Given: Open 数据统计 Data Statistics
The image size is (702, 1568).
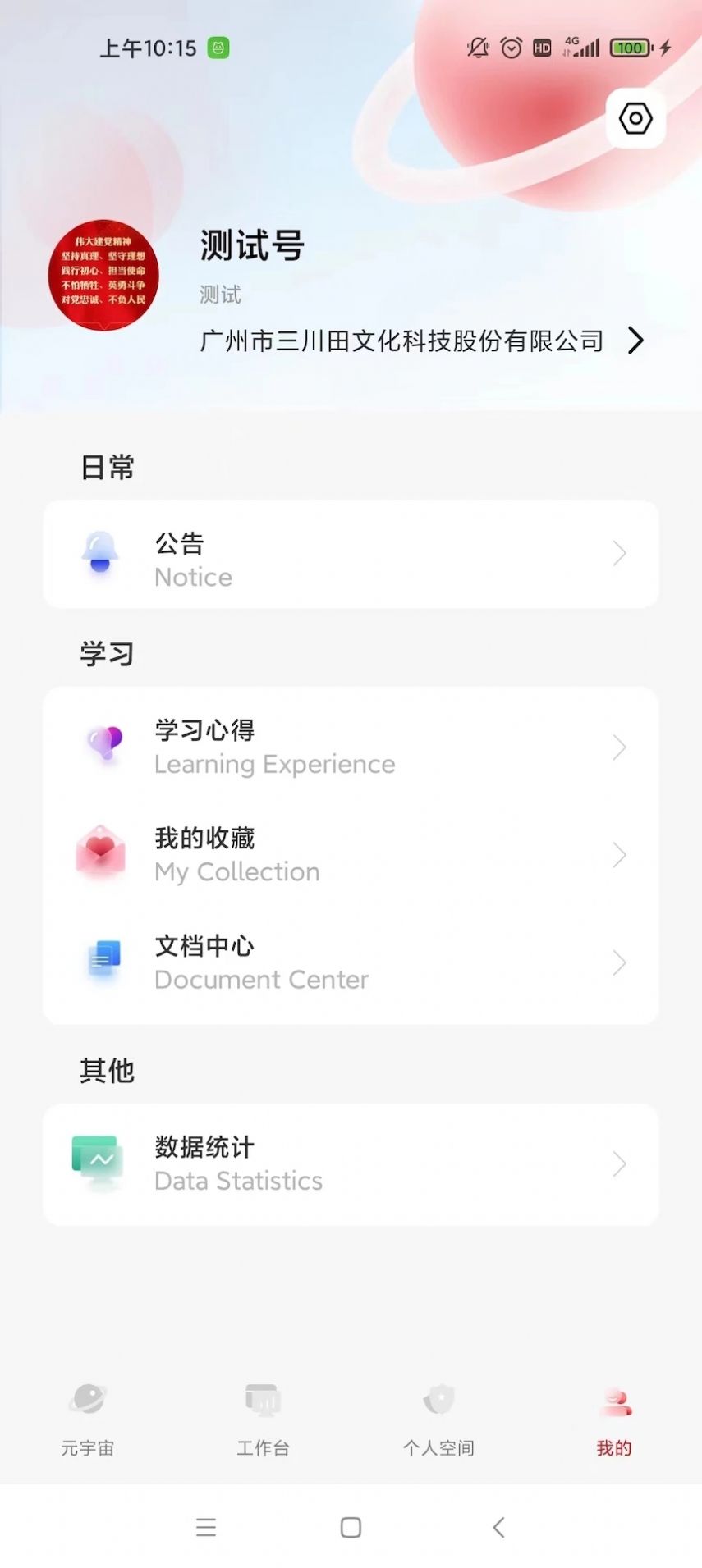Looking at the screenshot, I should coord(351,1164).
